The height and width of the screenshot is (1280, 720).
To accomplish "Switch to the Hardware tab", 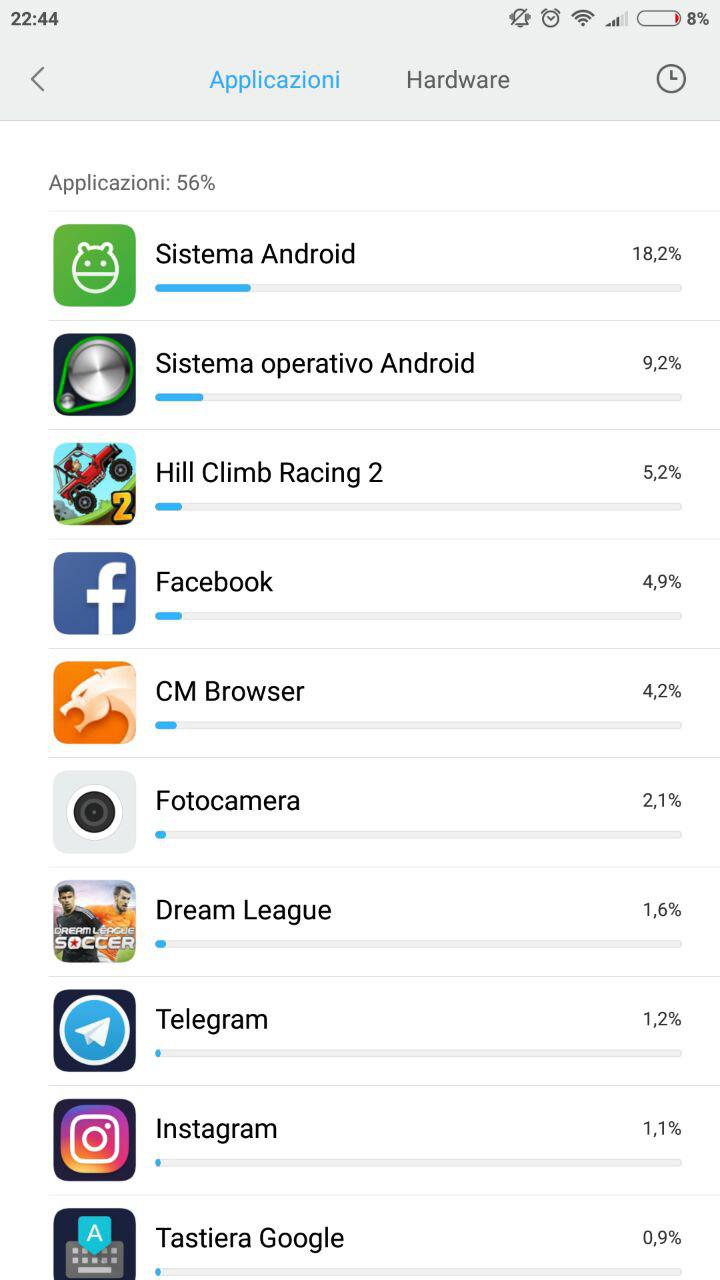I will click(x=458, y=80).
